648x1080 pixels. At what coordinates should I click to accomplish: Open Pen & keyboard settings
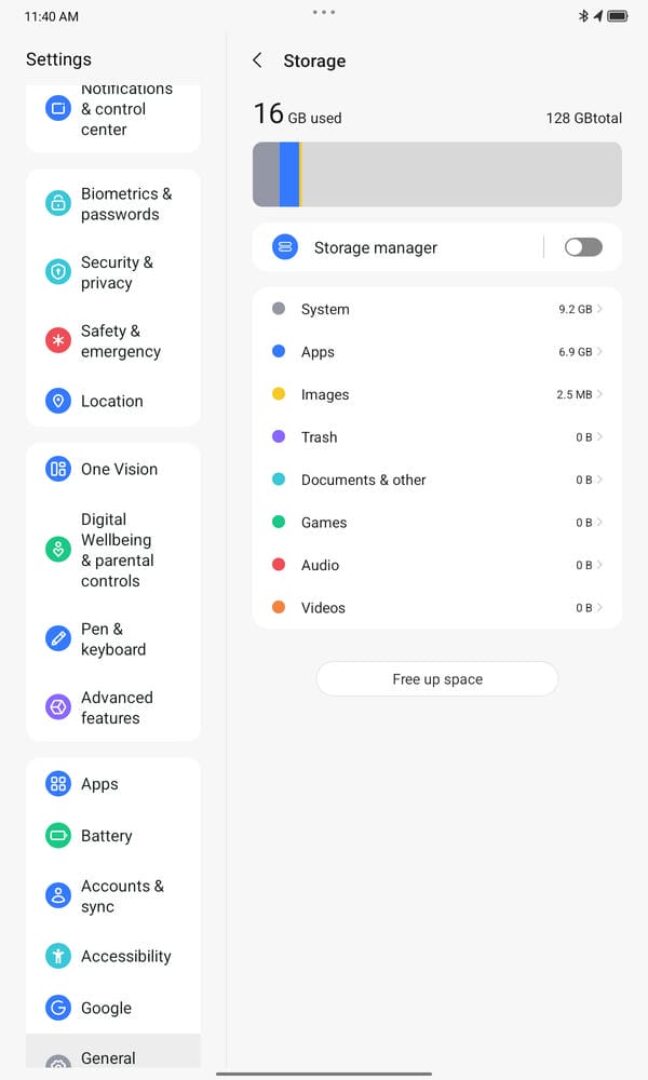(x=113, y=639)
